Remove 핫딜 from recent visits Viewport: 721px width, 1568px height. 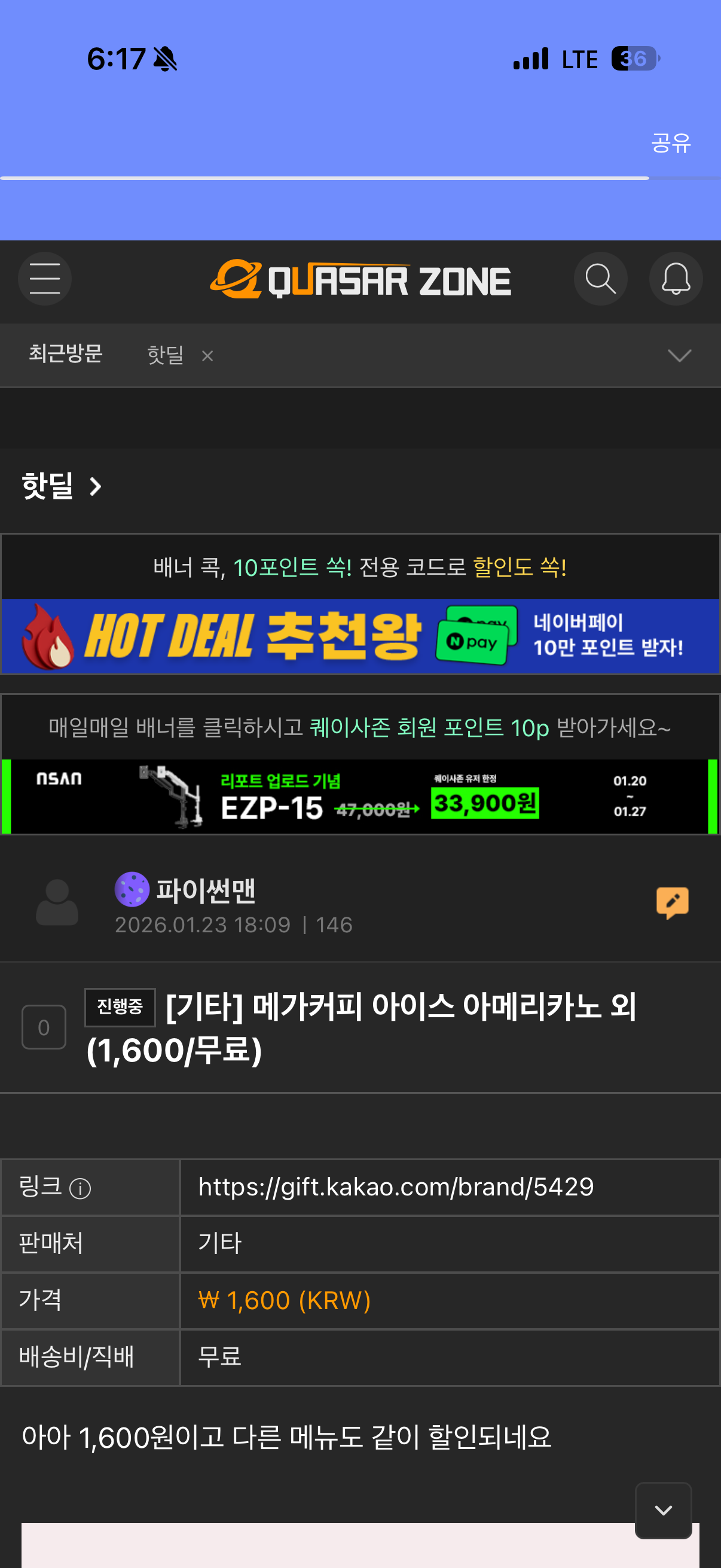pos(207,356)
